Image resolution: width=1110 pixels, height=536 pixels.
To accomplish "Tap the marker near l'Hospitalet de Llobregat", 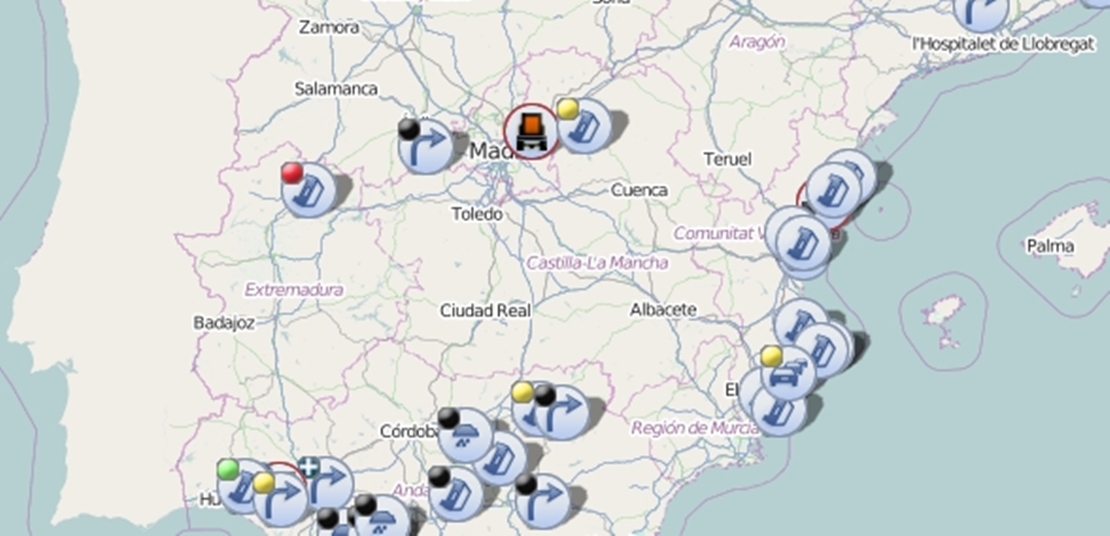I will click(978, 12).
